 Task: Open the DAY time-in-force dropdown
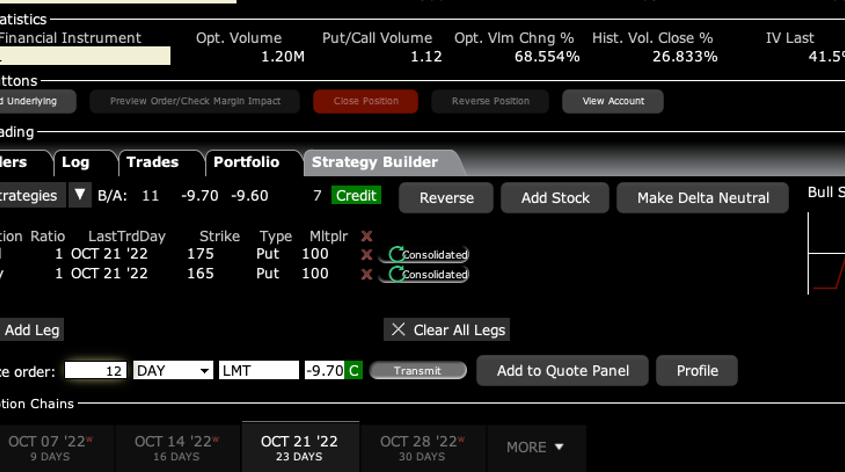[174, 371]
